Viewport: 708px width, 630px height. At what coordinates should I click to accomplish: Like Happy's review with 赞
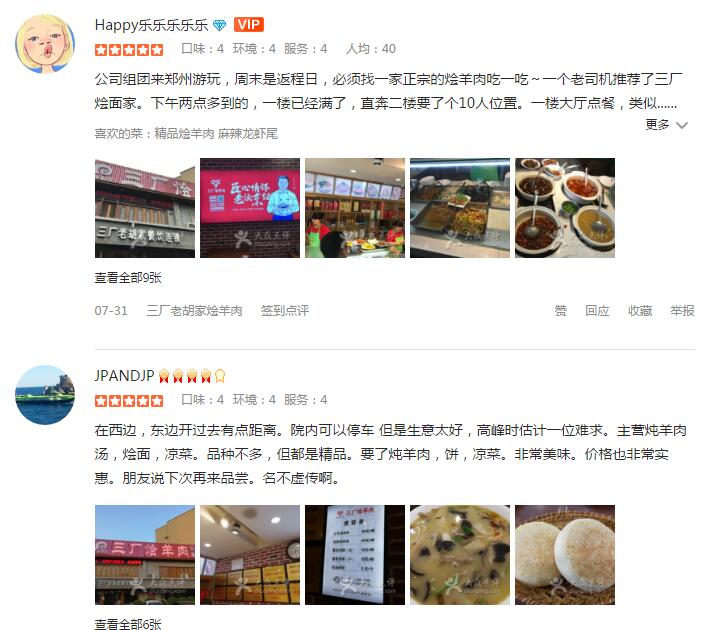point(561,311)
